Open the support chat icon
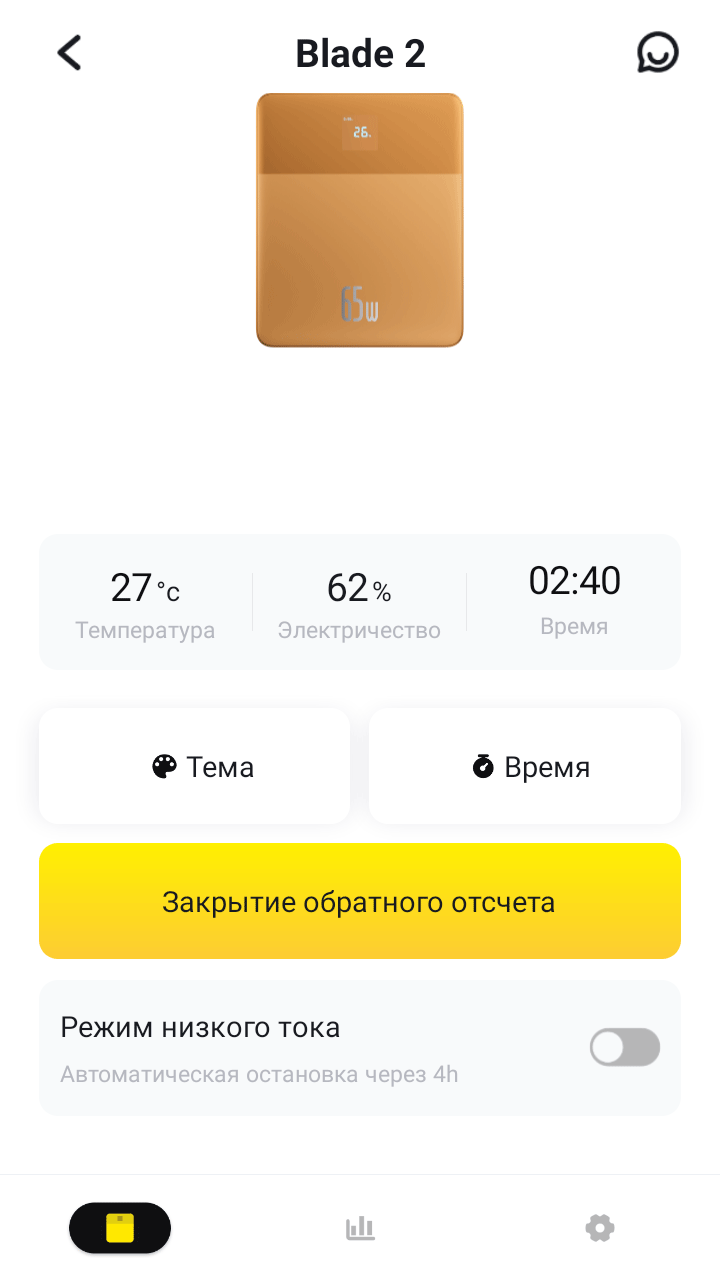Image resolution: width=720 pixels, height=1270 pixels. [x=657, y=53]
